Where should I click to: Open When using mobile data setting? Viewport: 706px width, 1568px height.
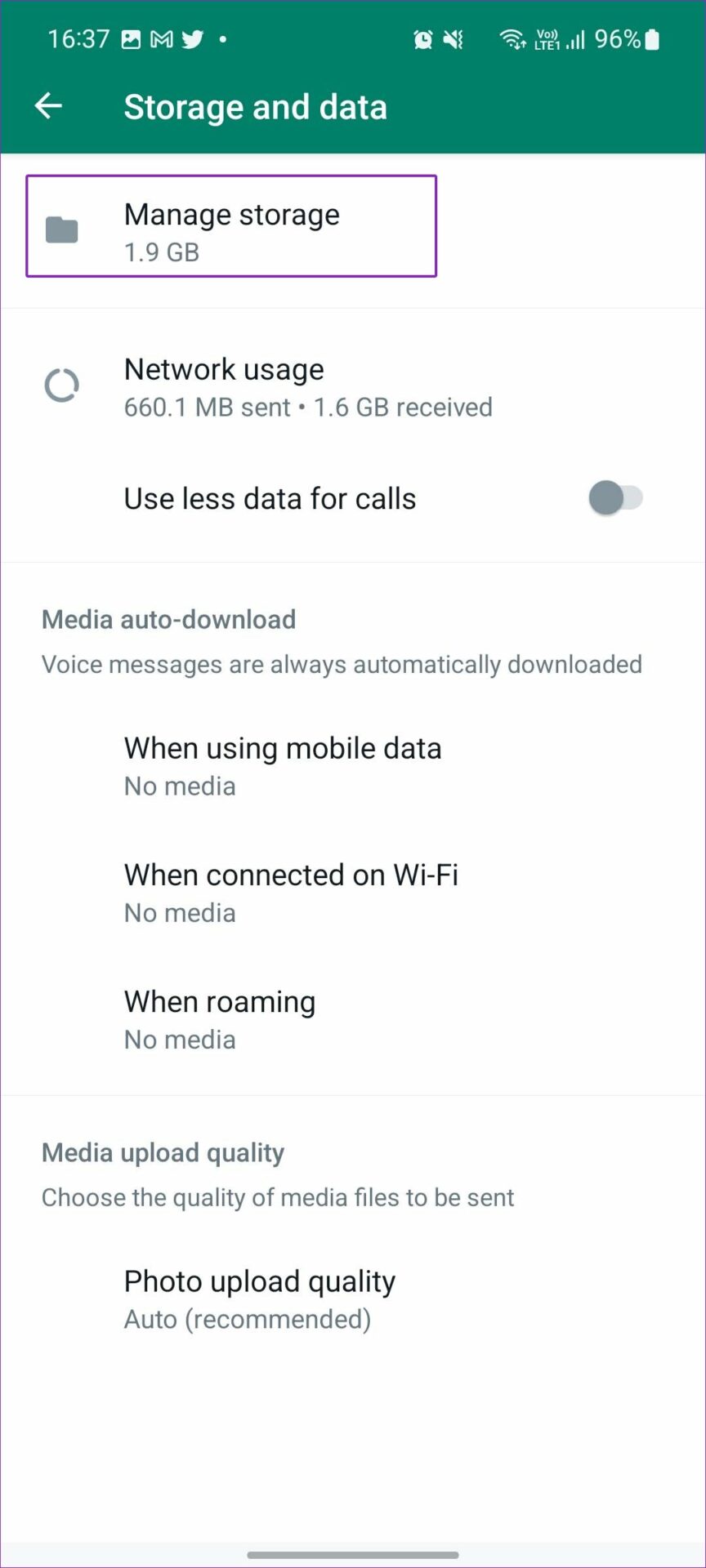click(353, 766)
